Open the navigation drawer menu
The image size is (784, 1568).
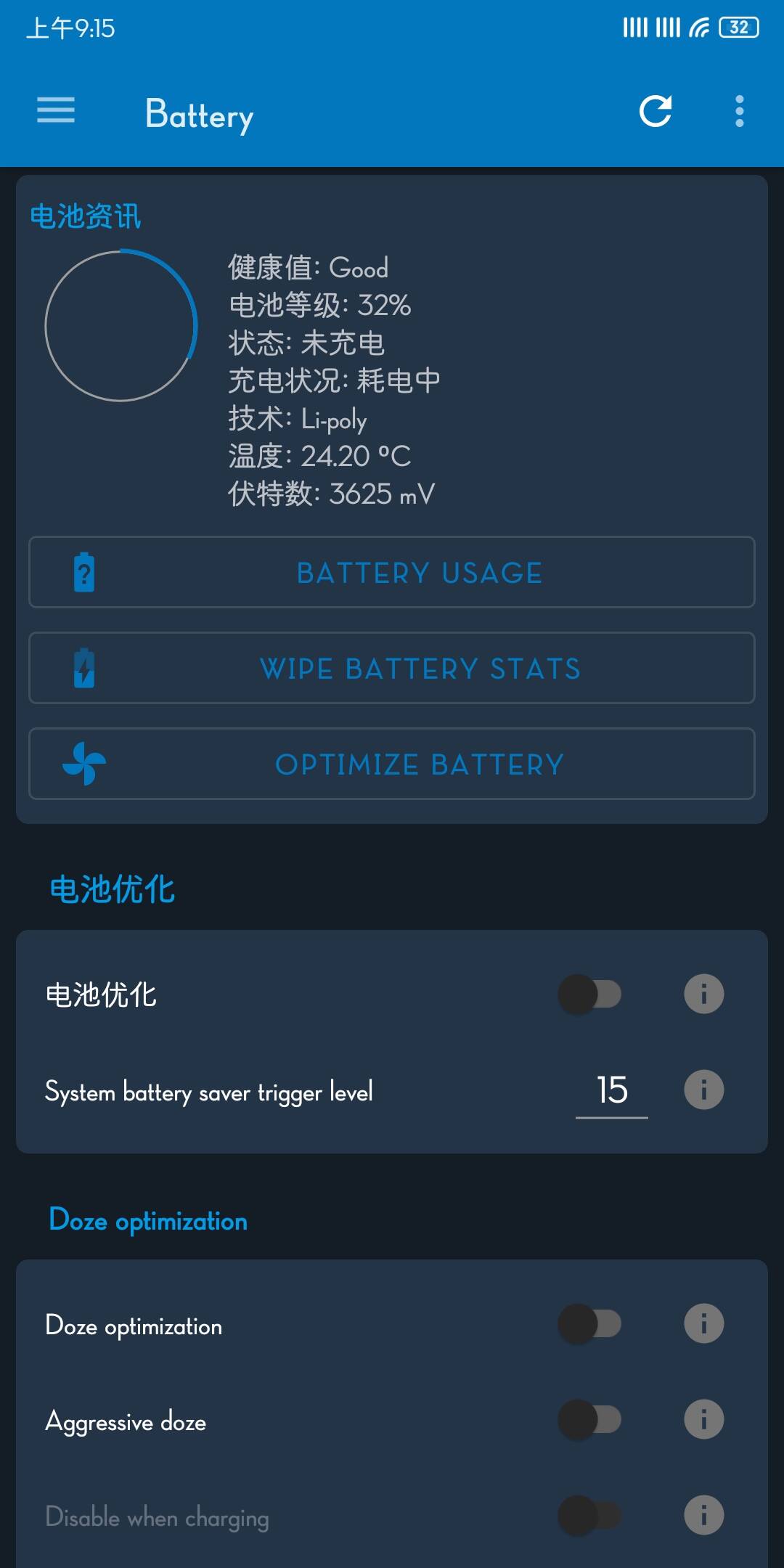coord(56,110)
